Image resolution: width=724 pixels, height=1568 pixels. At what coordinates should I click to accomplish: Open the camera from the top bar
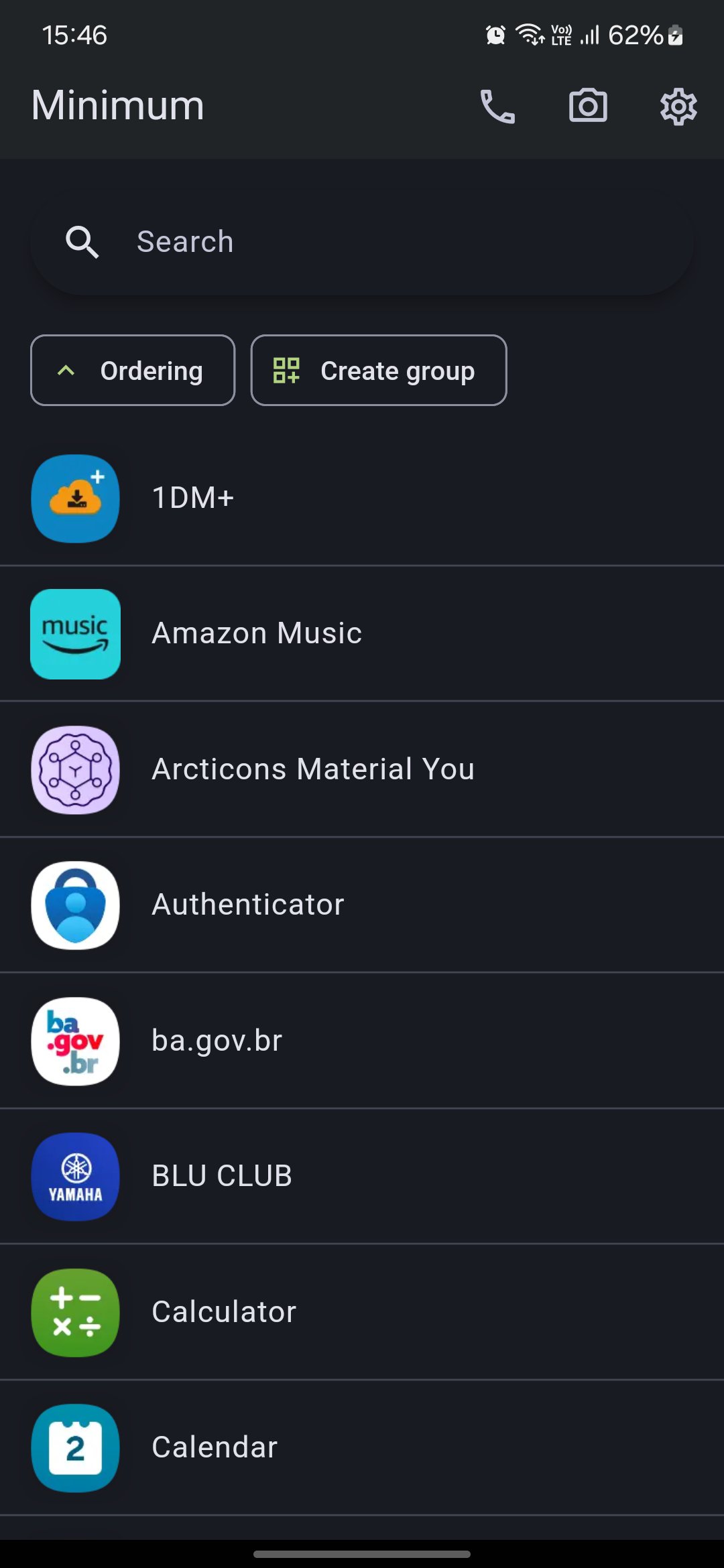(588, 105)
